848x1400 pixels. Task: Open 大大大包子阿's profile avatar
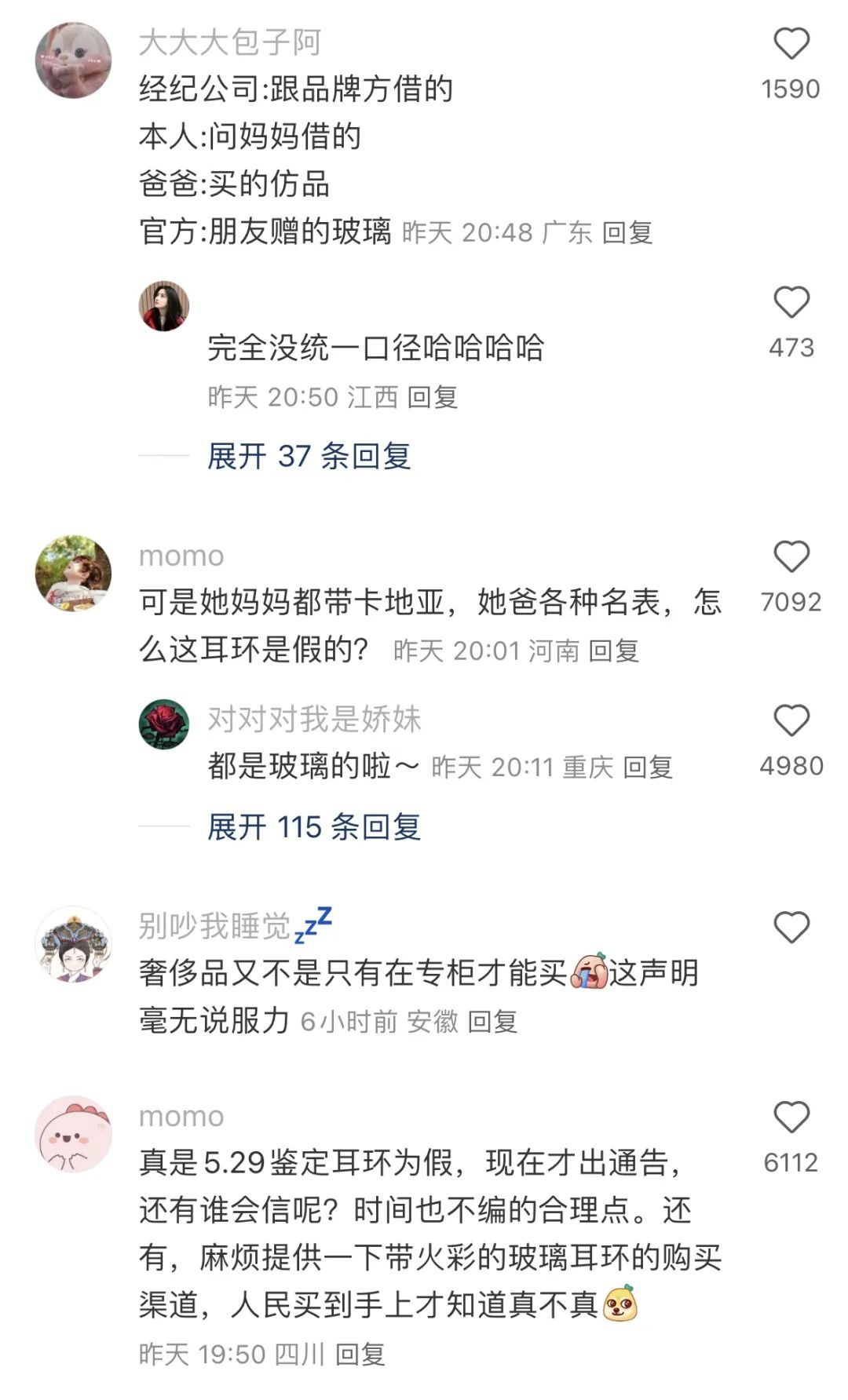click(x=74, y=60)
